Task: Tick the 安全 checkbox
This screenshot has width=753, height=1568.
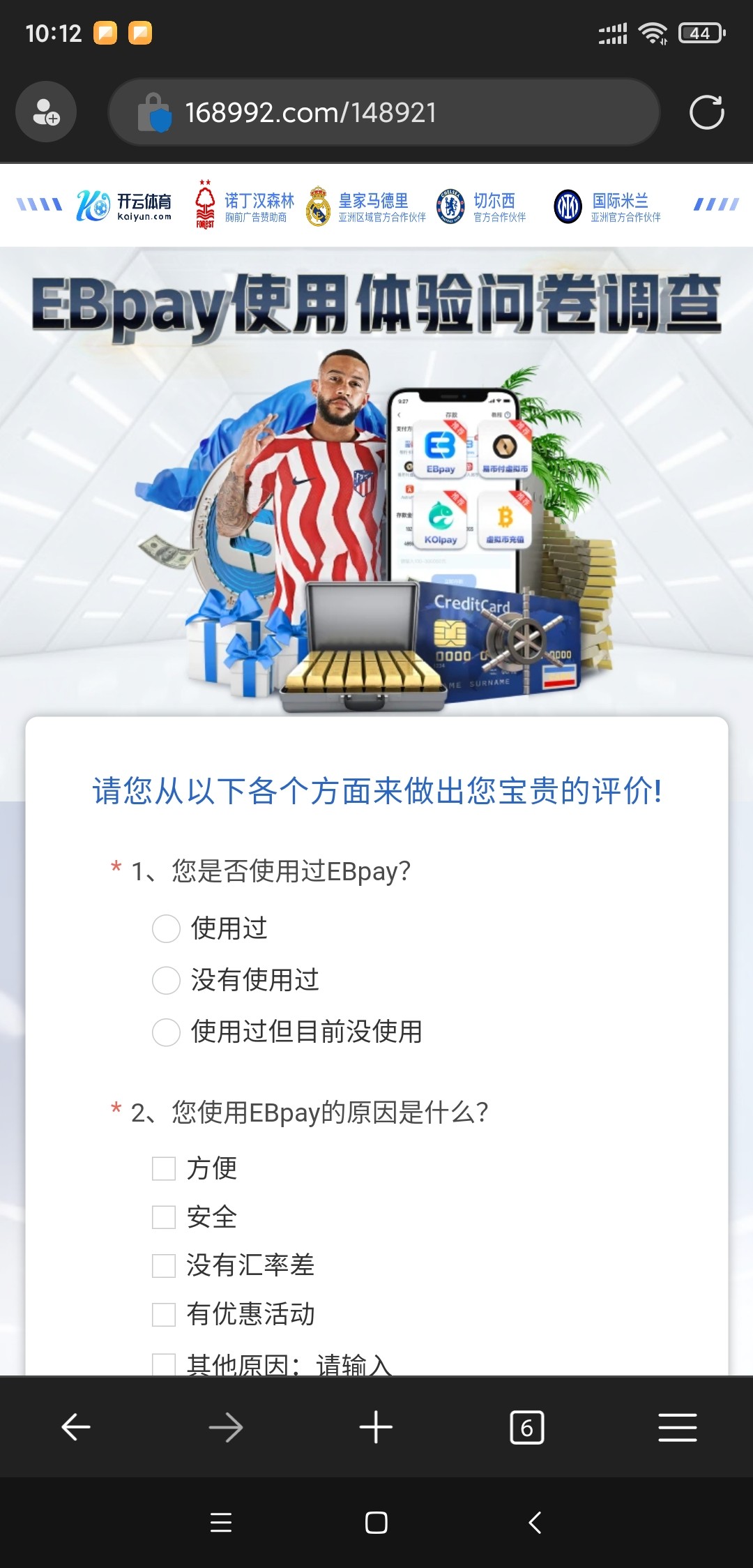Action: [x=164, y=1217]
